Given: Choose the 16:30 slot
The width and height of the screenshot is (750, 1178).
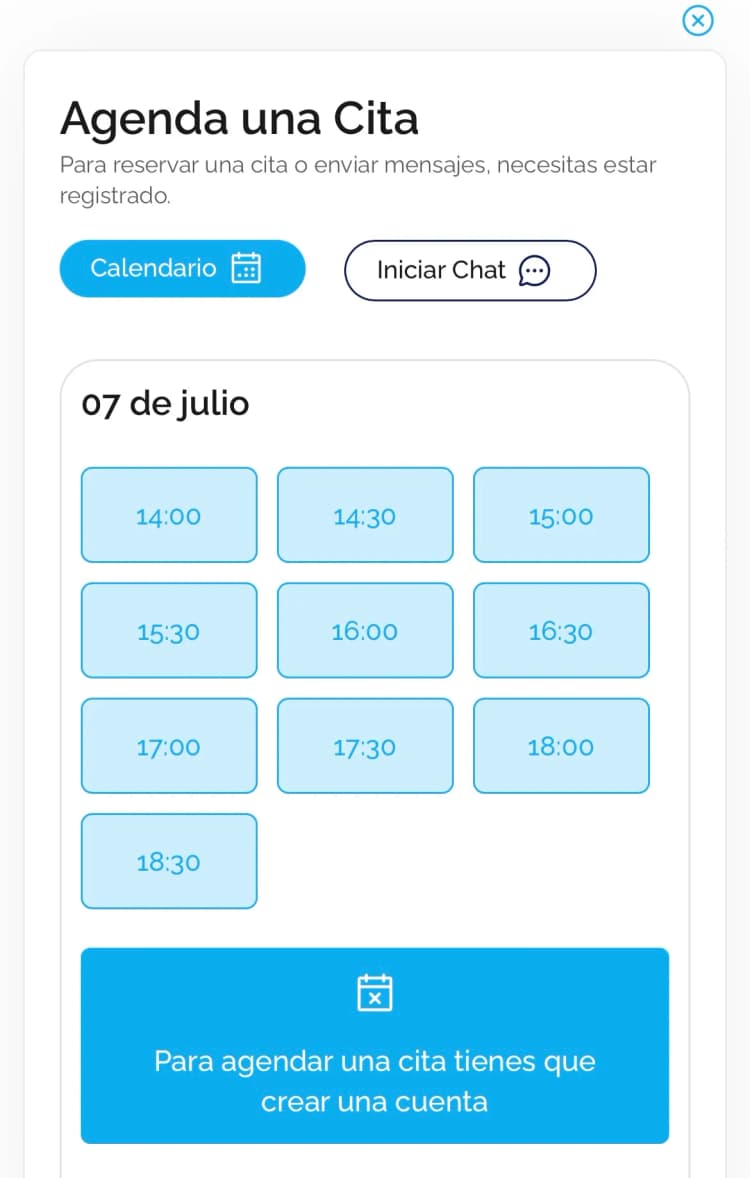Looking at the screenshot, I should [561, 630].
